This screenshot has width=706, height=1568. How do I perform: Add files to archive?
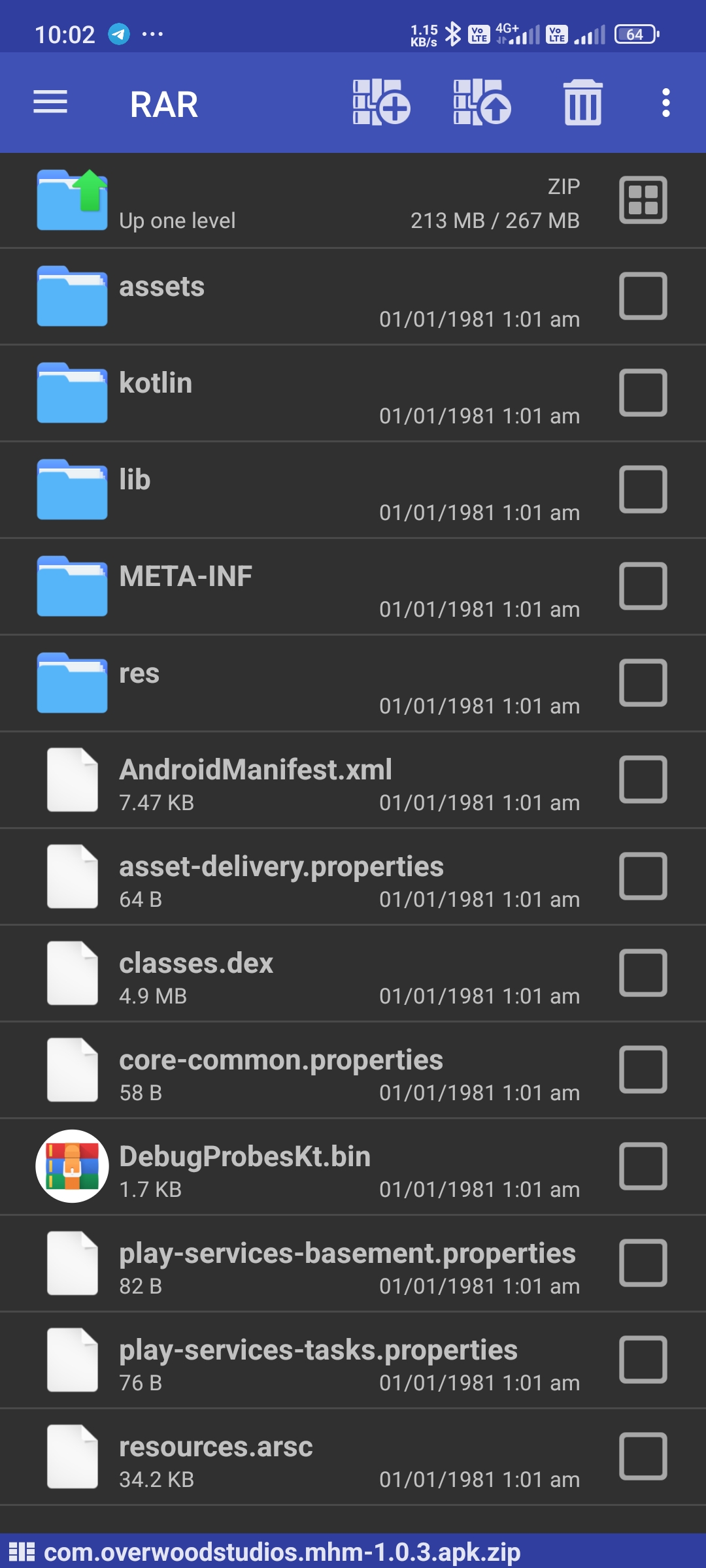pos(381,103)
